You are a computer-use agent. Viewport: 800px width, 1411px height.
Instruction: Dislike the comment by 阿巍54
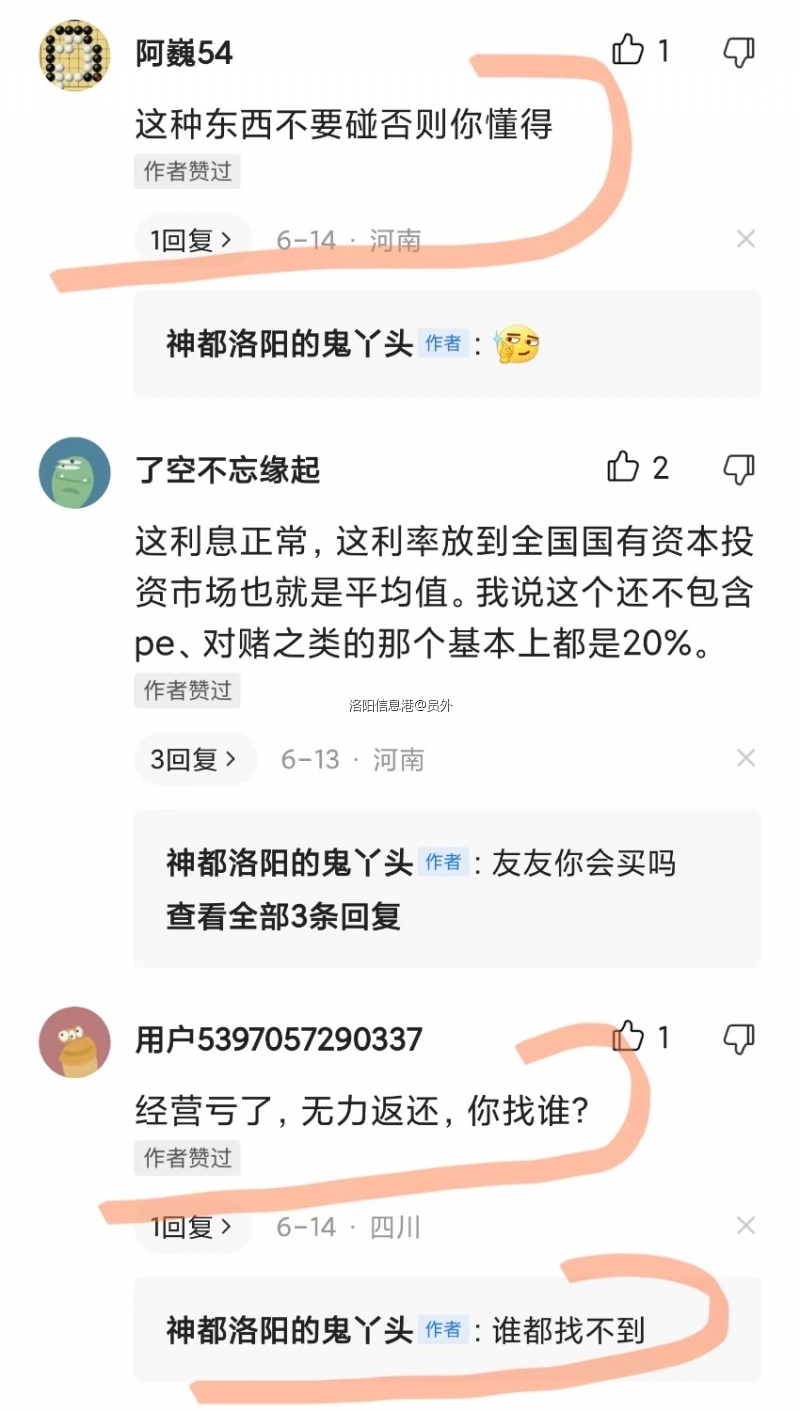click(x=738, y=50)
